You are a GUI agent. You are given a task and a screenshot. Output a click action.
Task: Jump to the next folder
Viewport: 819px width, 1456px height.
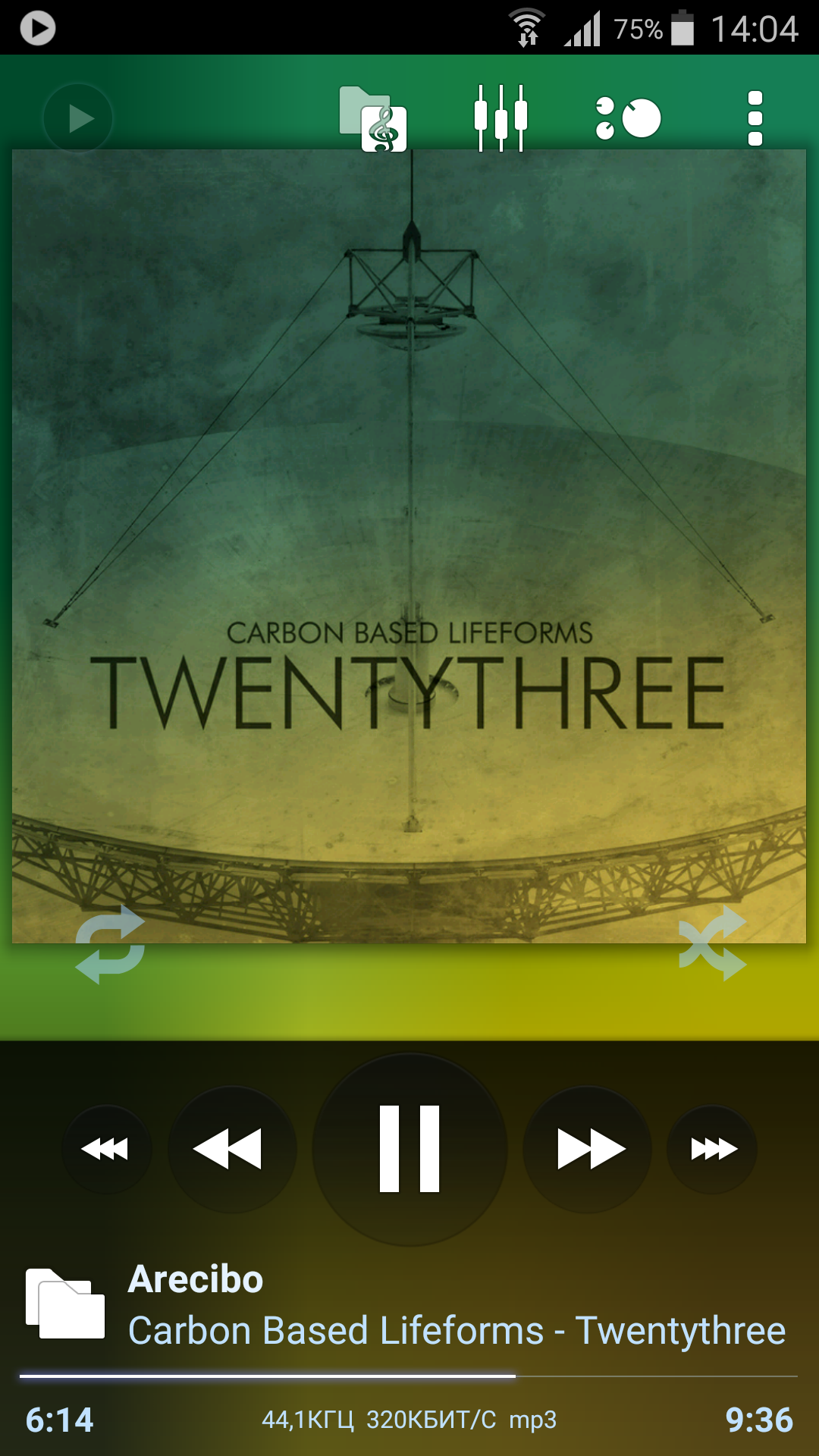click(712, 1149)
